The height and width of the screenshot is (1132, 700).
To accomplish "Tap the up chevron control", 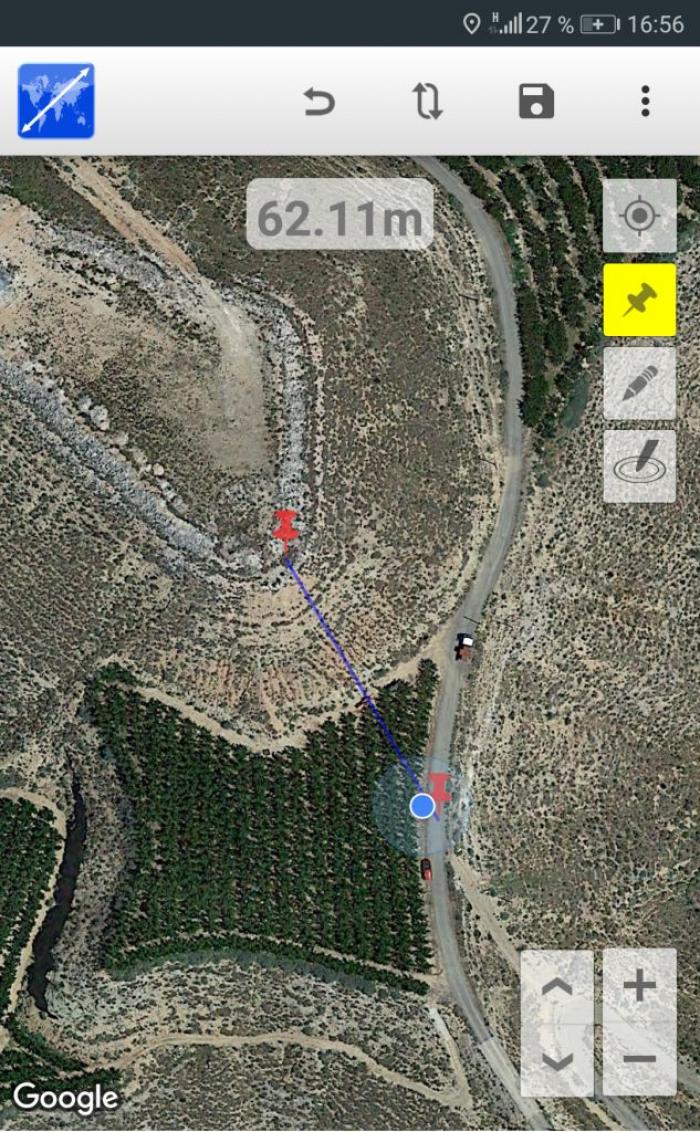I will coord(557,987).
